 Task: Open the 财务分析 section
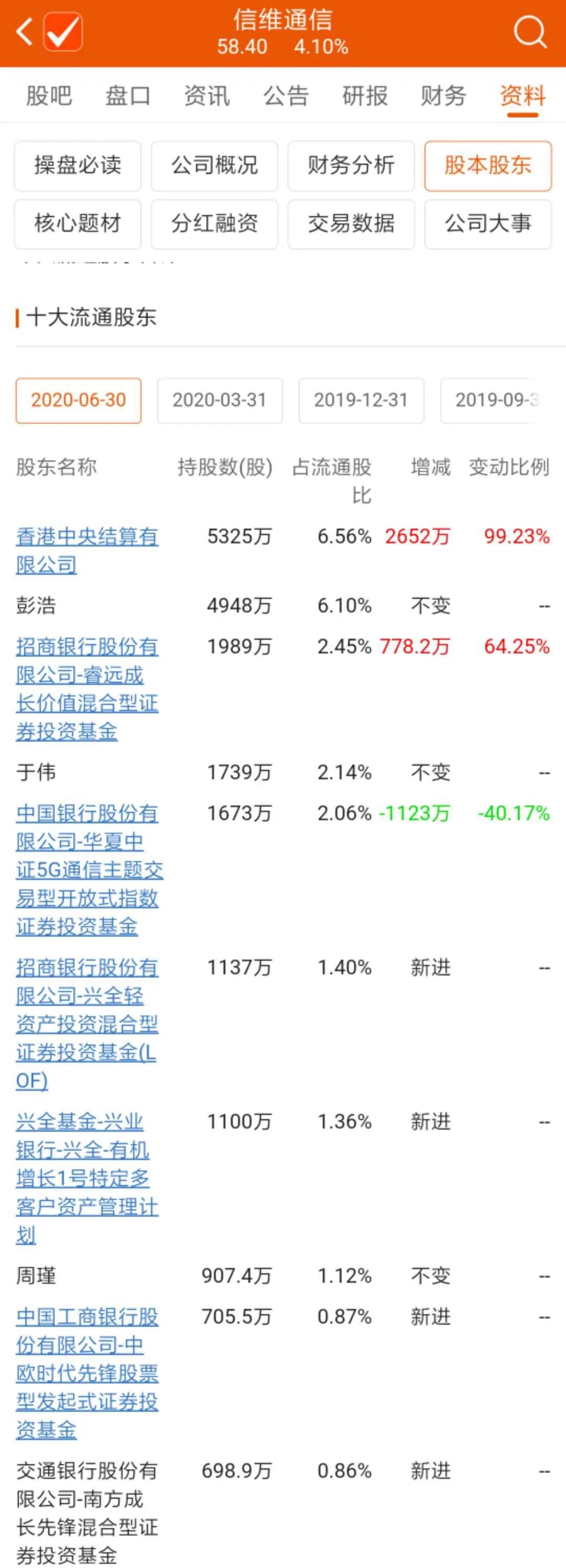[351, 166]
